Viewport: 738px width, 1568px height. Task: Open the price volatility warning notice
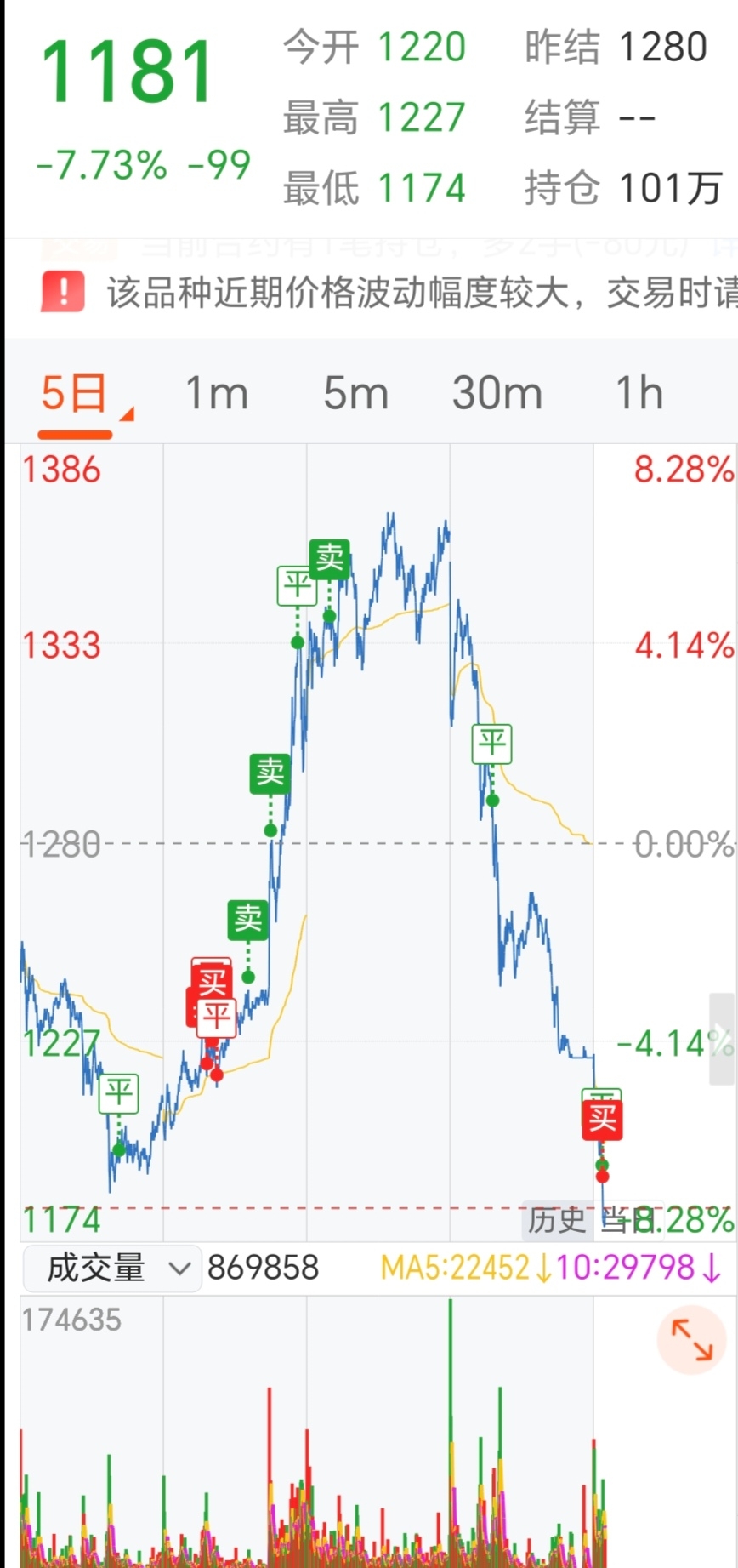click(x=389, y=293)
